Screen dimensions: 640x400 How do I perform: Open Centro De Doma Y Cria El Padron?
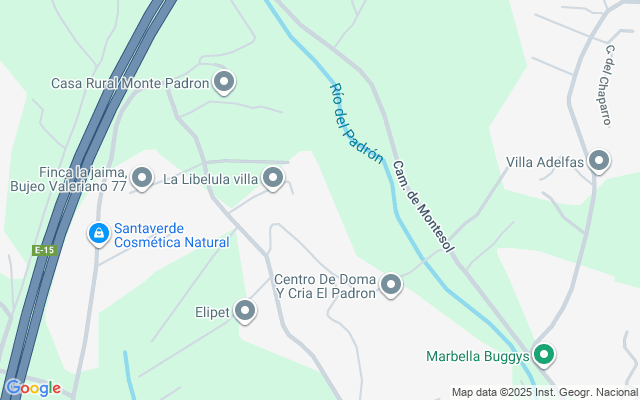(x=391, y=285)
